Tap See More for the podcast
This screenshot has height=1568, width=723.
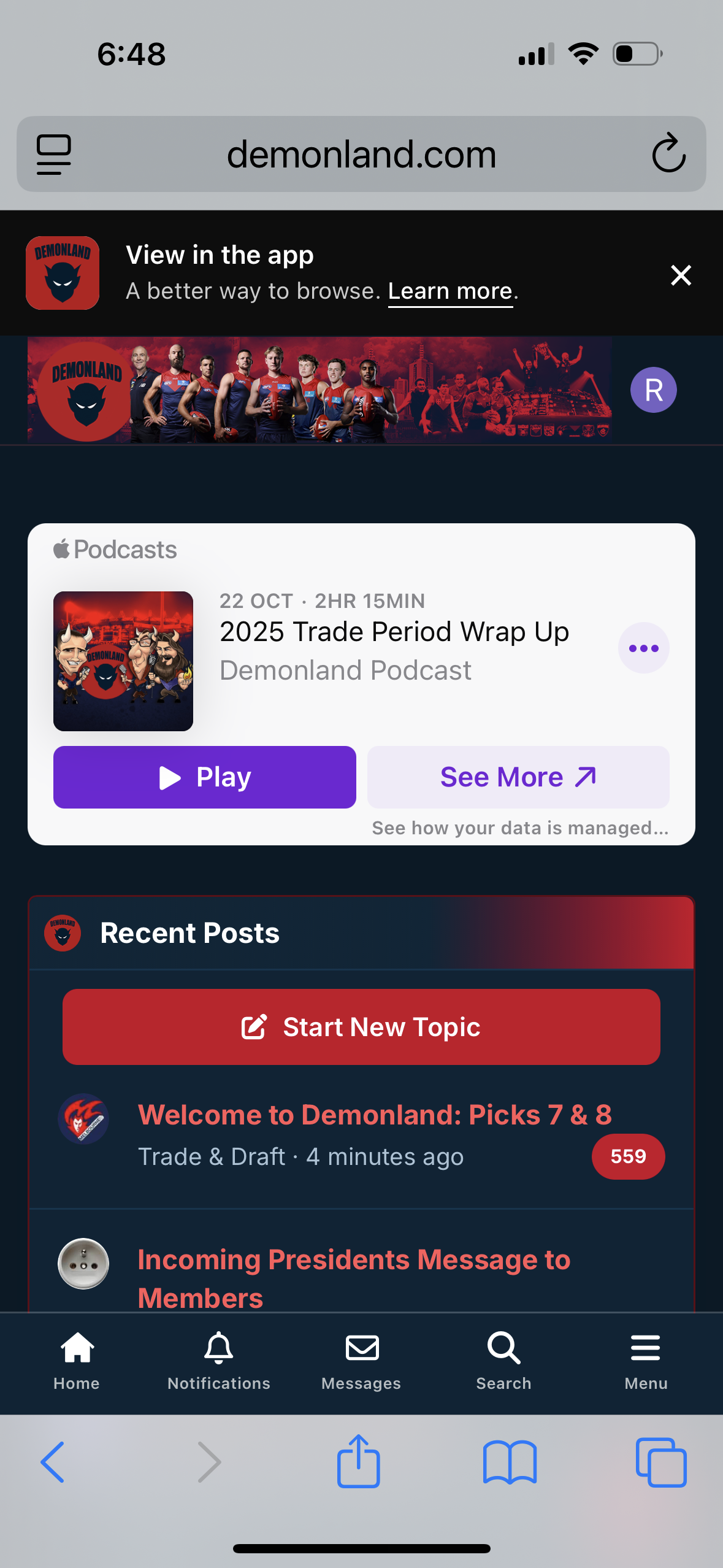click(x=518, y=777)
